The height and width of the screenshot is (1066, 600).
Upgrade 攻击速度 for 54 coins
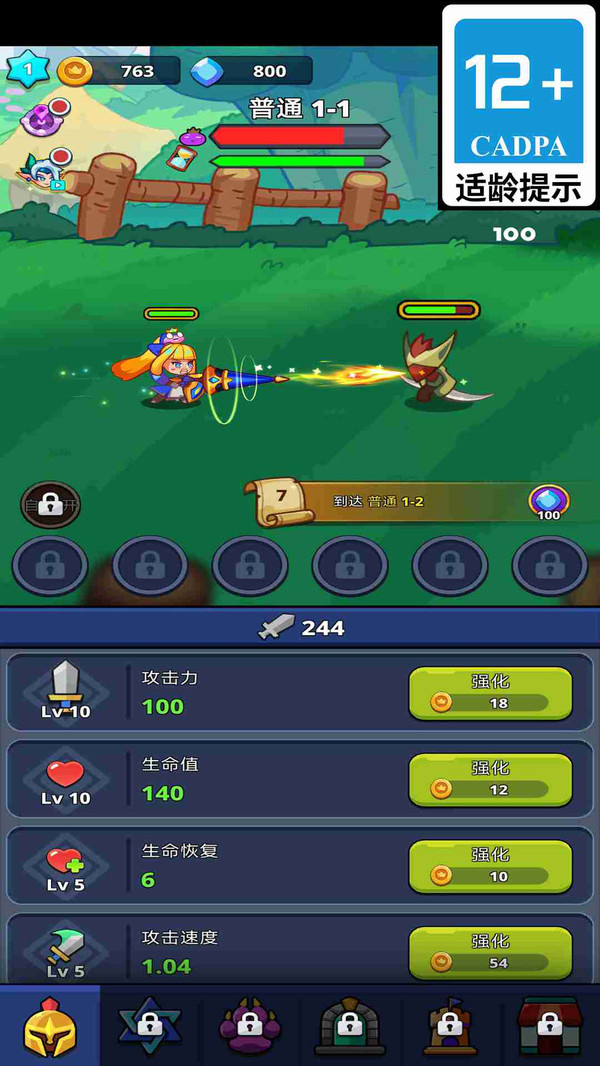pos(490,952)
